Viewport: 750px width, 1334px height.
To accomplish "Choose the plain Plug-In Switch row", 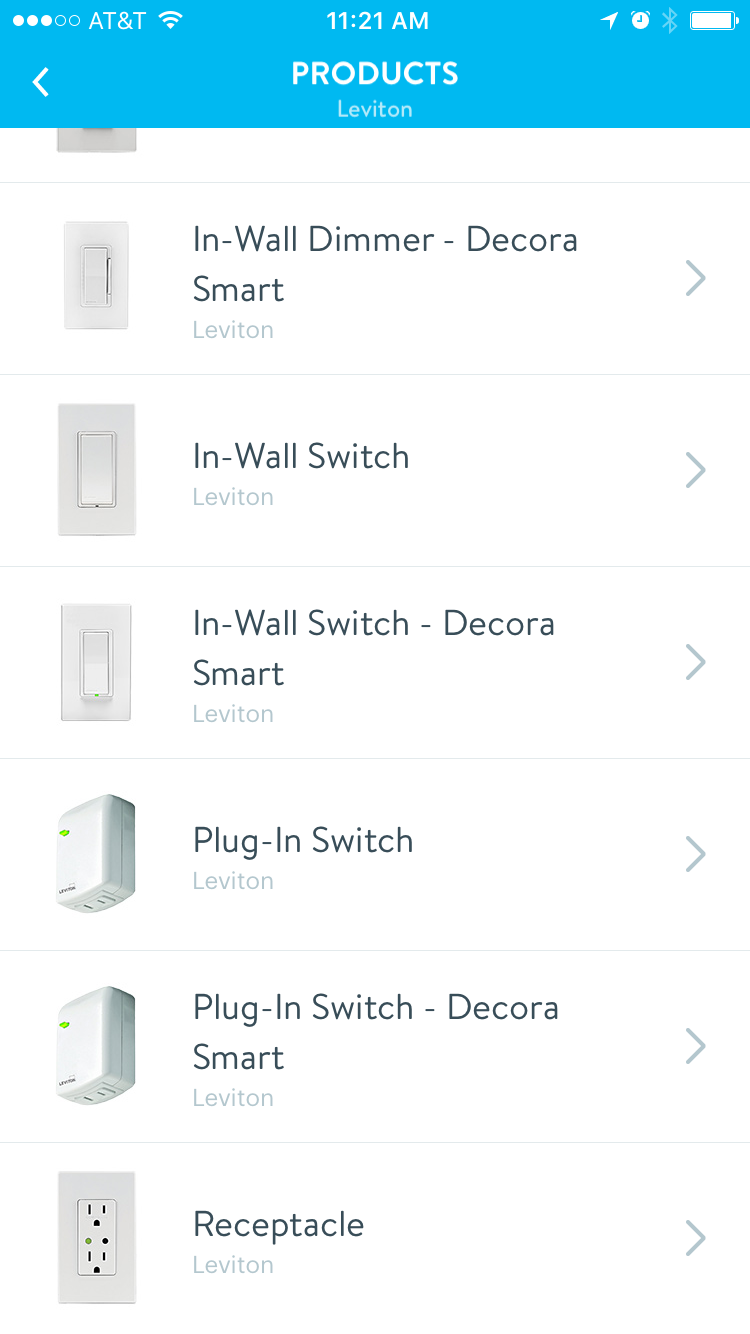I will pos(375,855).
